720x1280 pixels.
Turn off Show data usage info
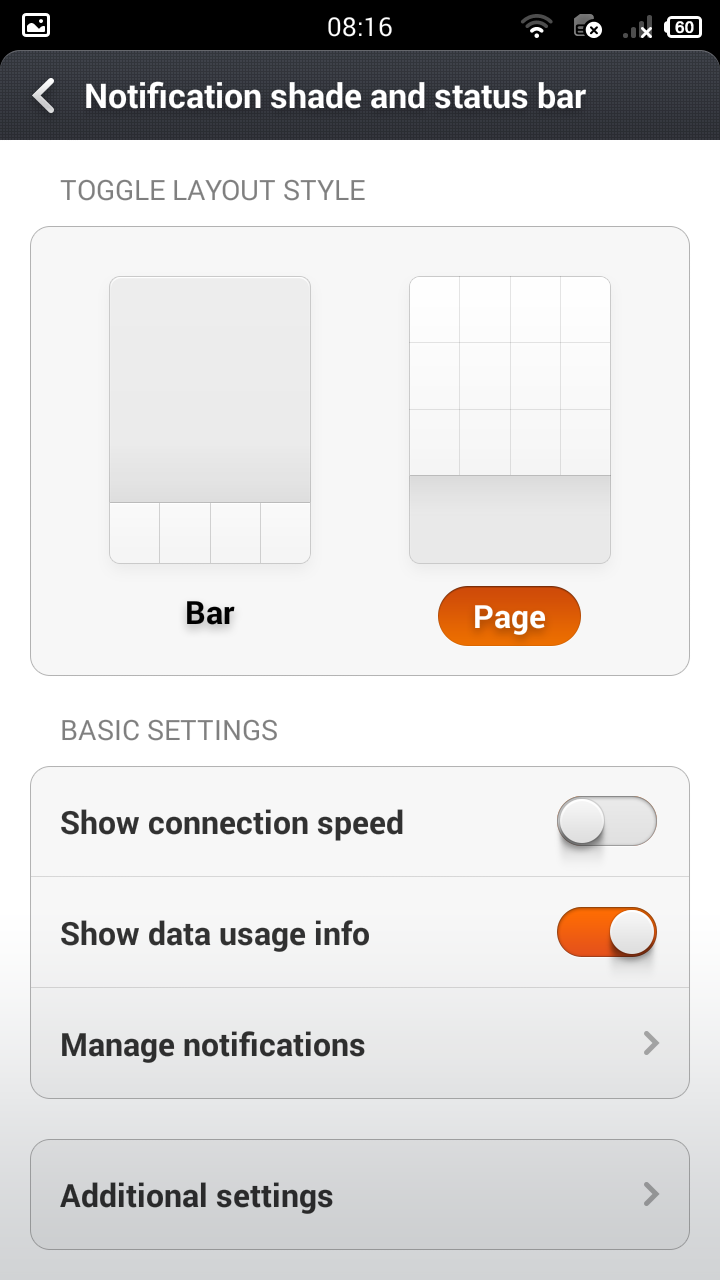(606, 933)
